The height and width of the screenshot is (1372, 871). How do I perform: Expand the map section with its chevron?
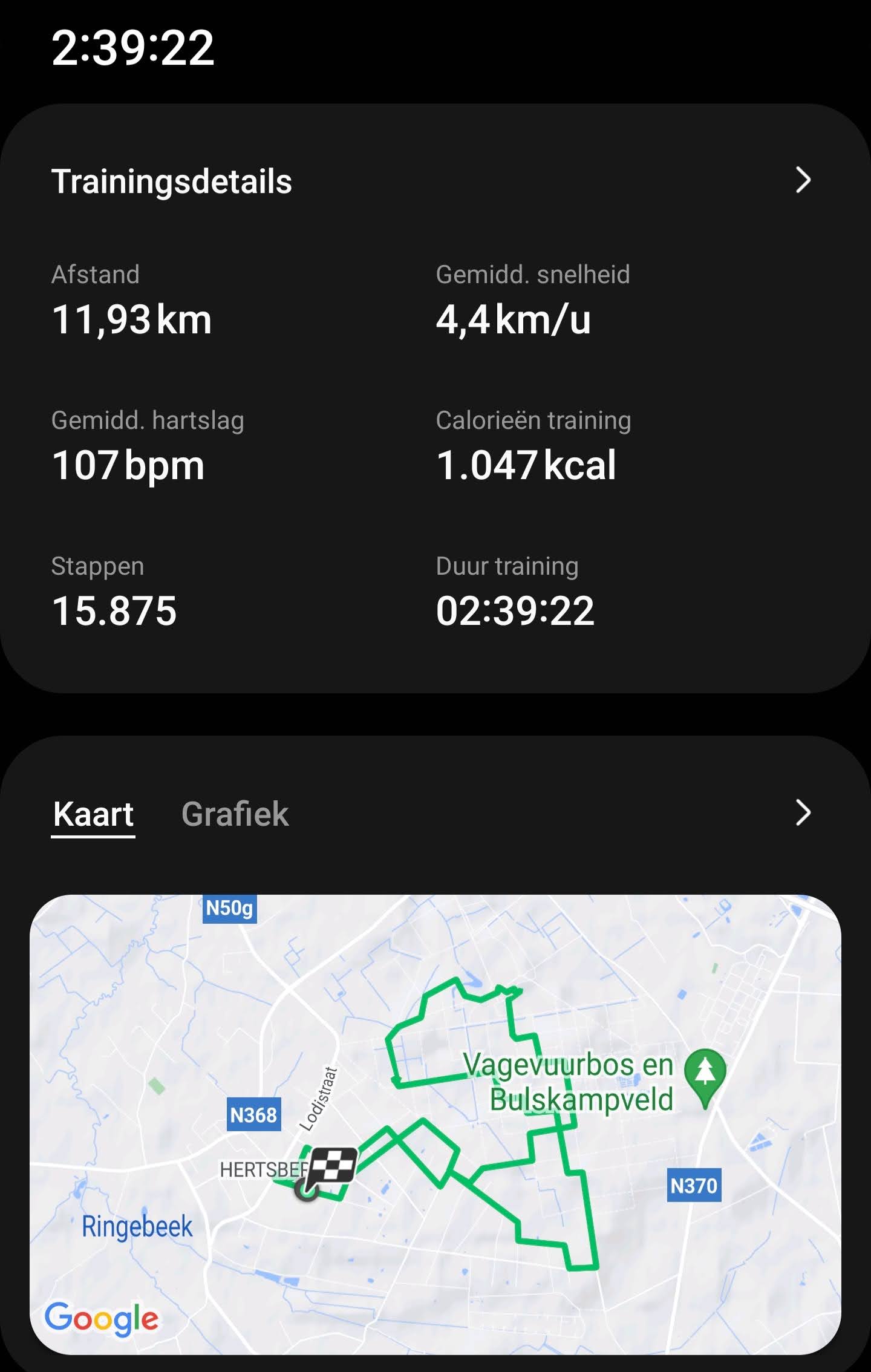point(803,812)
